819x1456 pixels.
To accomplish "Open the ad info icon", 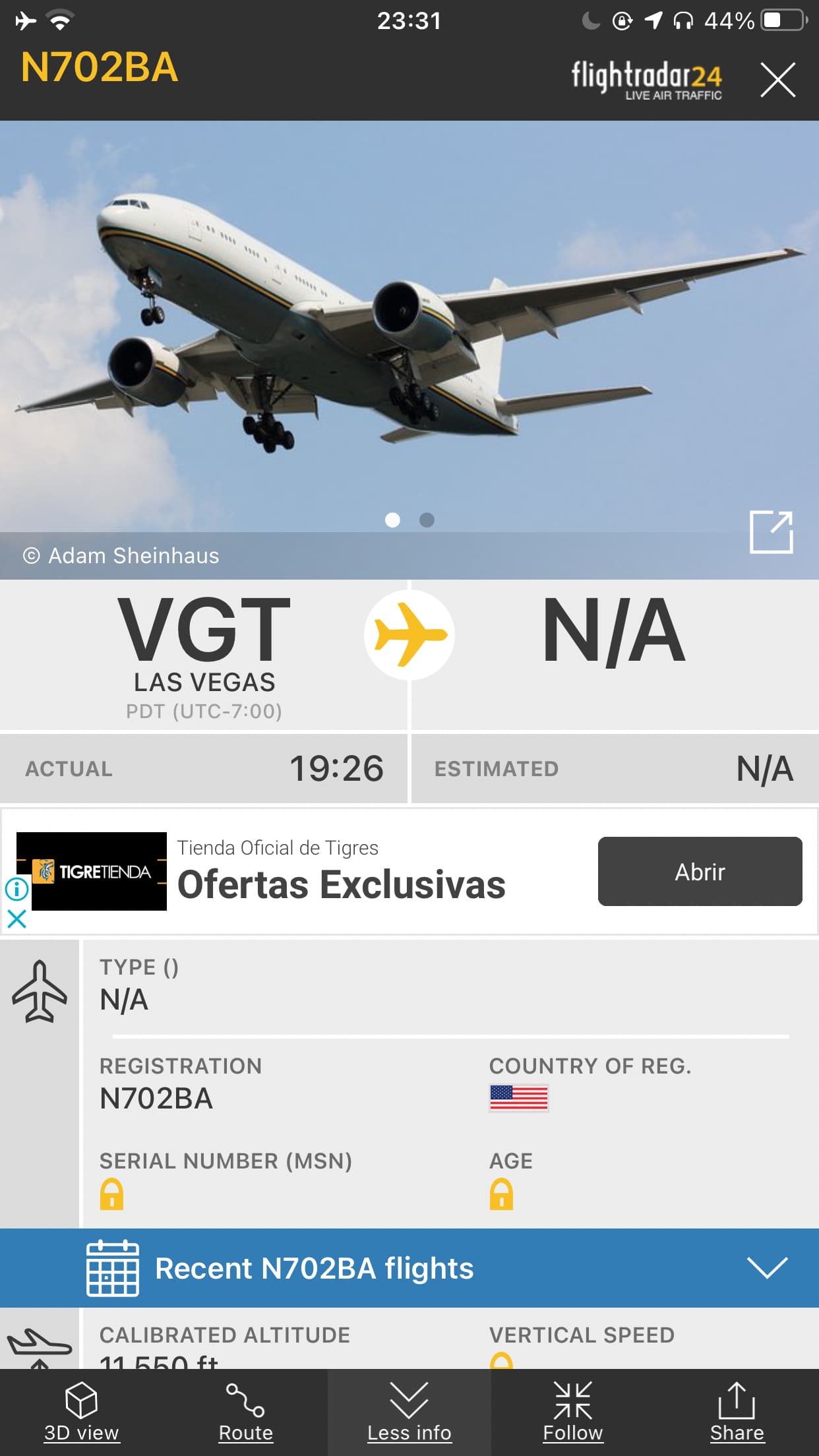I will coord(16,888).
